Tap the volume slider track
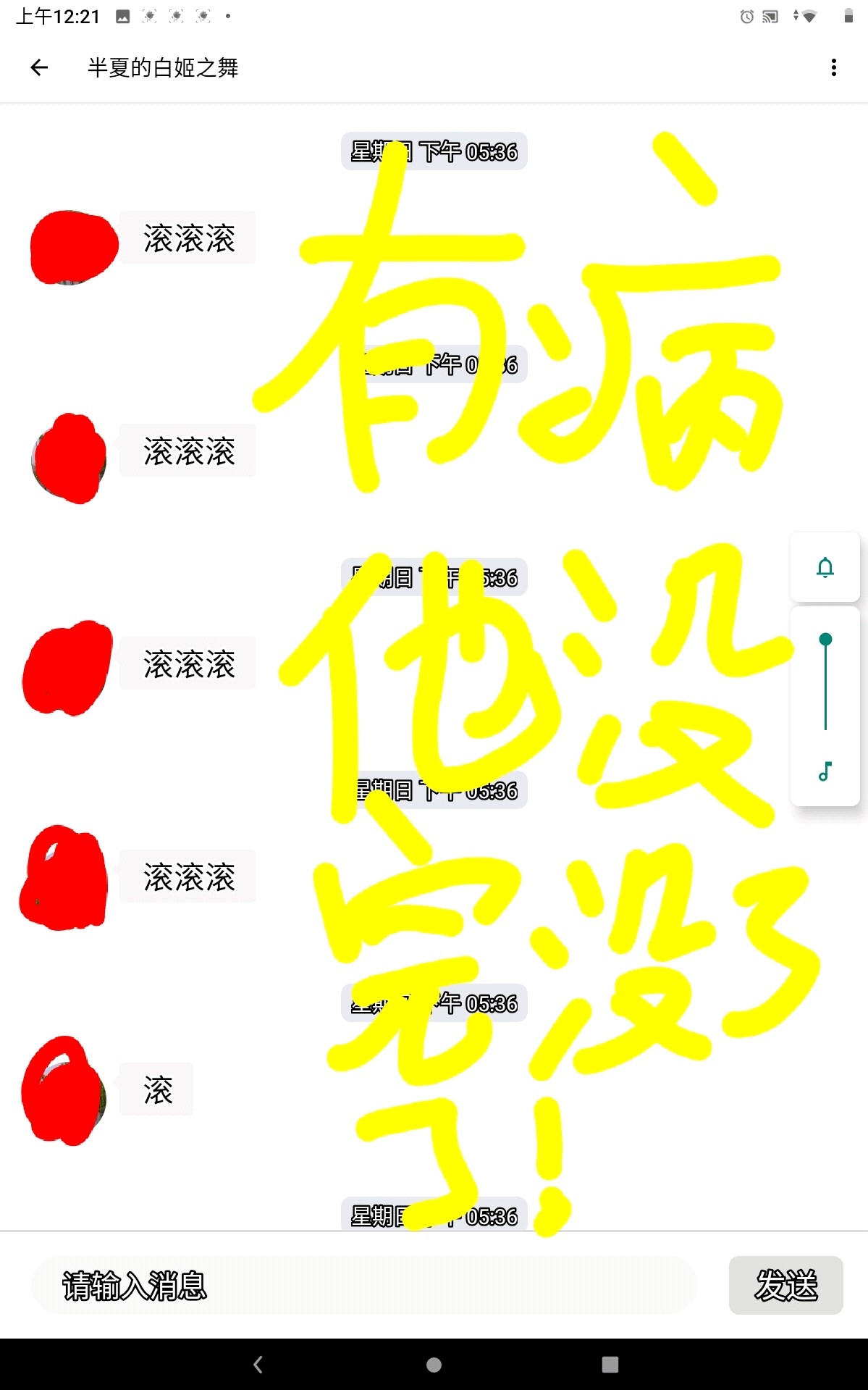The width and height of the screenshot is (868, 1390). click(x=825, y=684)
